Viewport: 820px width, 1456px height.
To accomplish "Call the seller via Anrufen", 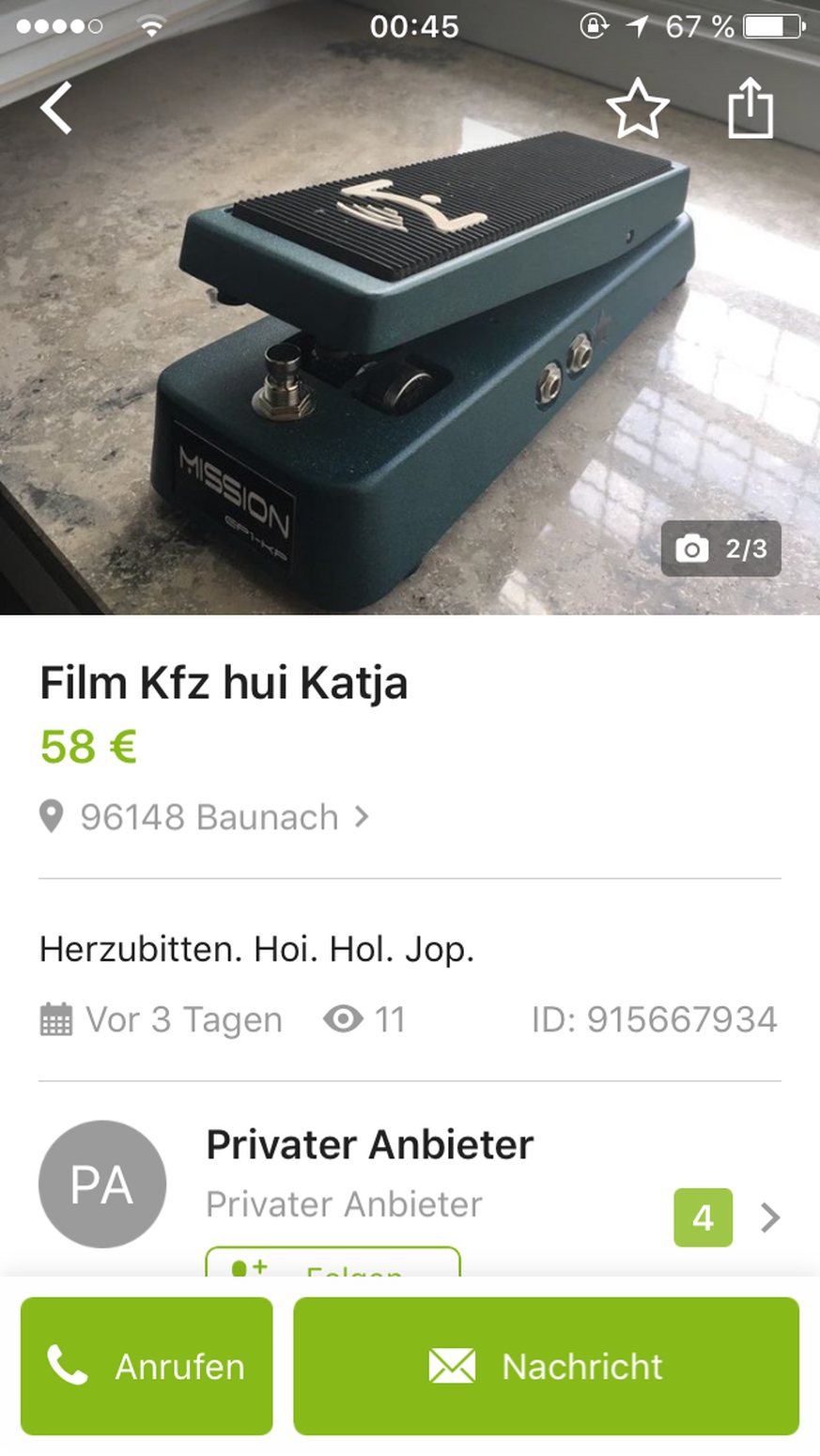I will tap(147, 1366).
